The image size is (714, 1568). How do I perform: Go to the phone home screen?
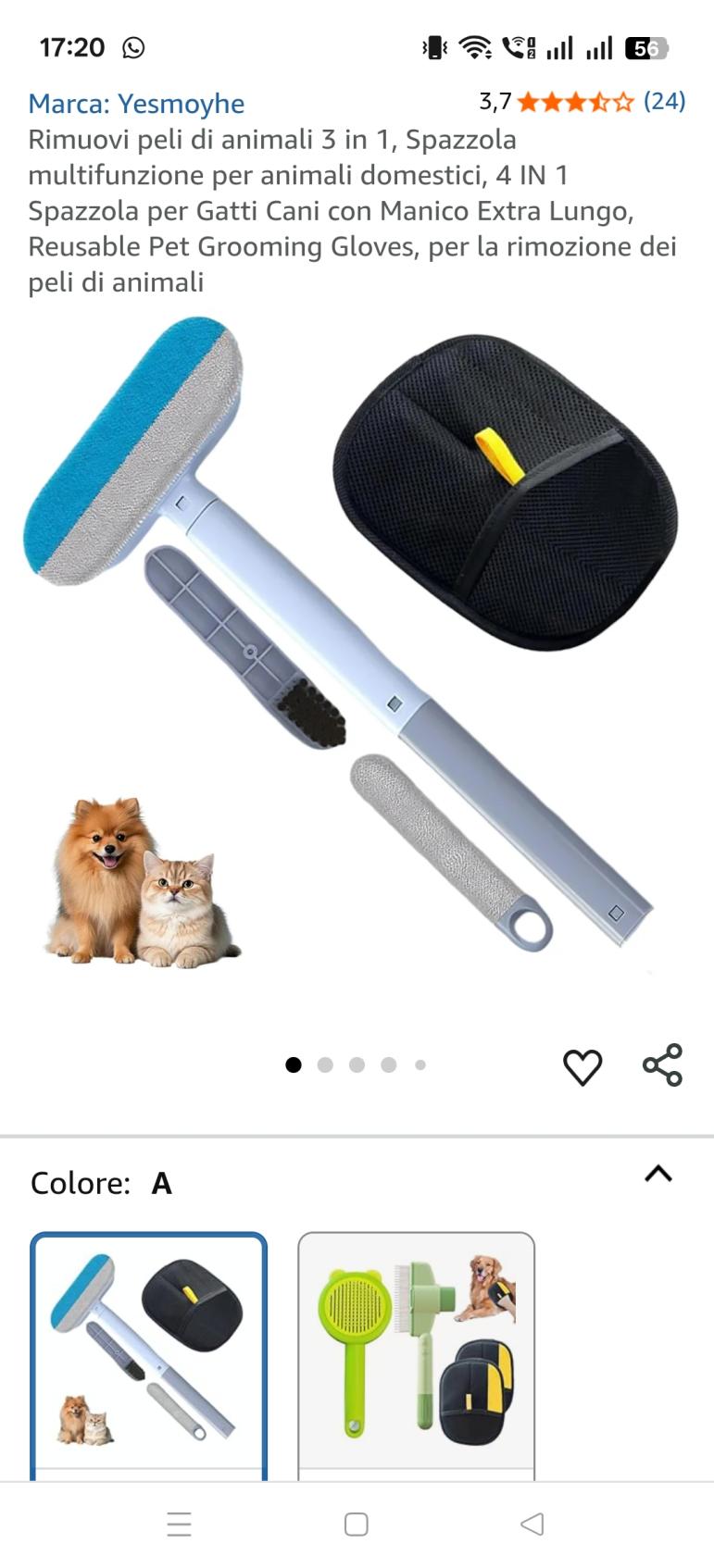357,1524
